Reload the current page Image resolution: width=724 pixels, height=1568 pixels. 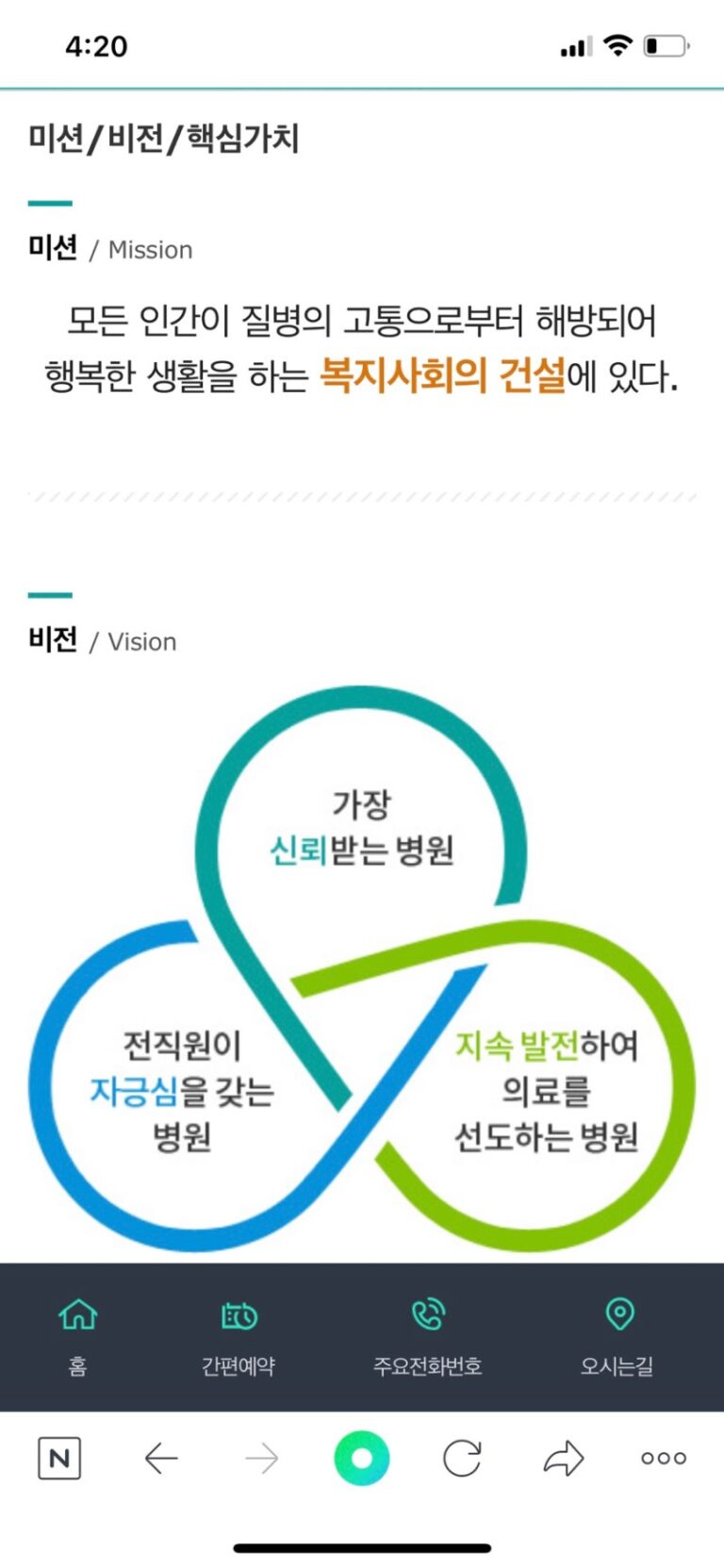coord(462,1458)
